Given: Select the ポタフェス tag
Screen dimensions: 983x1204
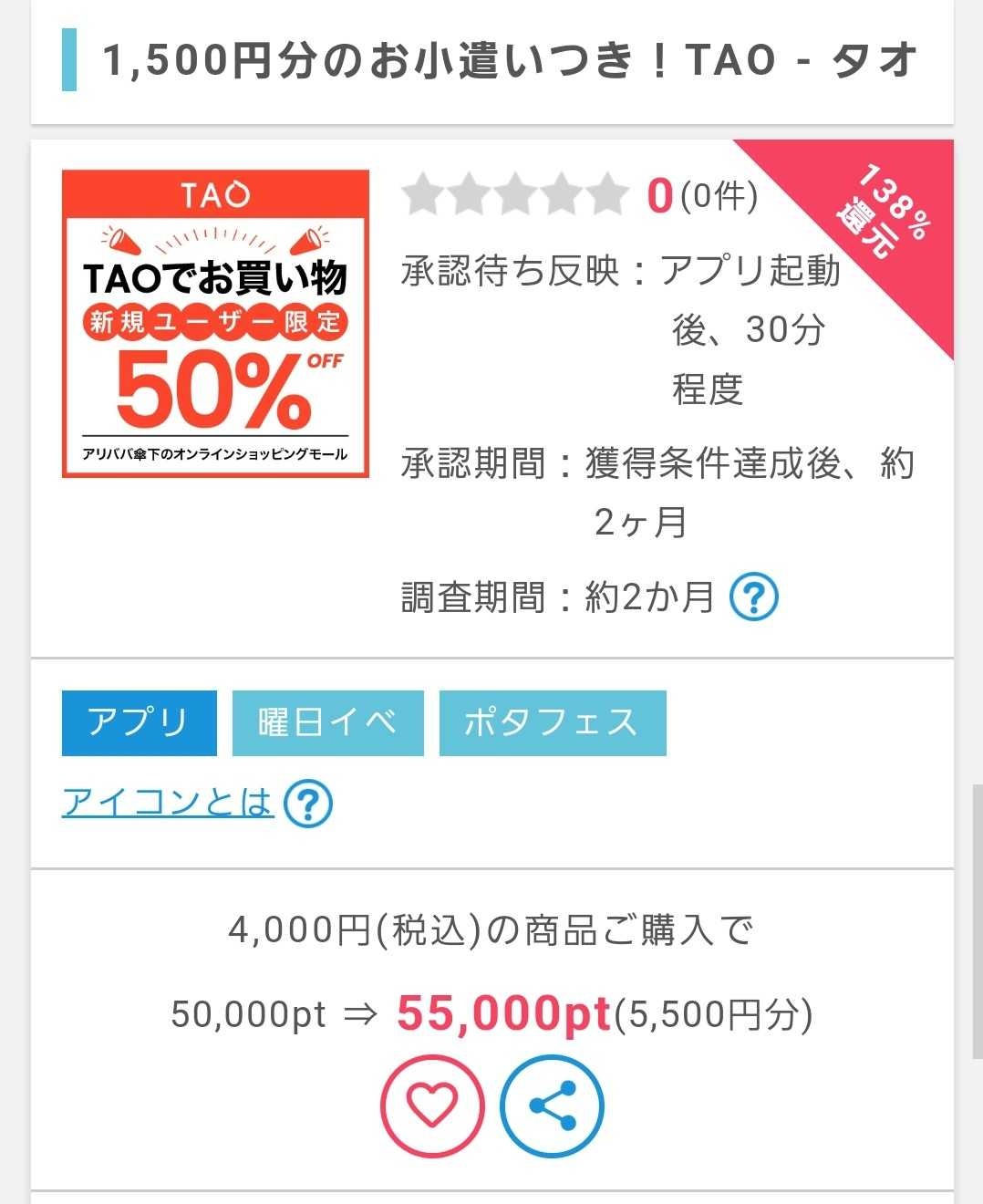Looking at the screenshot, I should click(x=552, y=722).
